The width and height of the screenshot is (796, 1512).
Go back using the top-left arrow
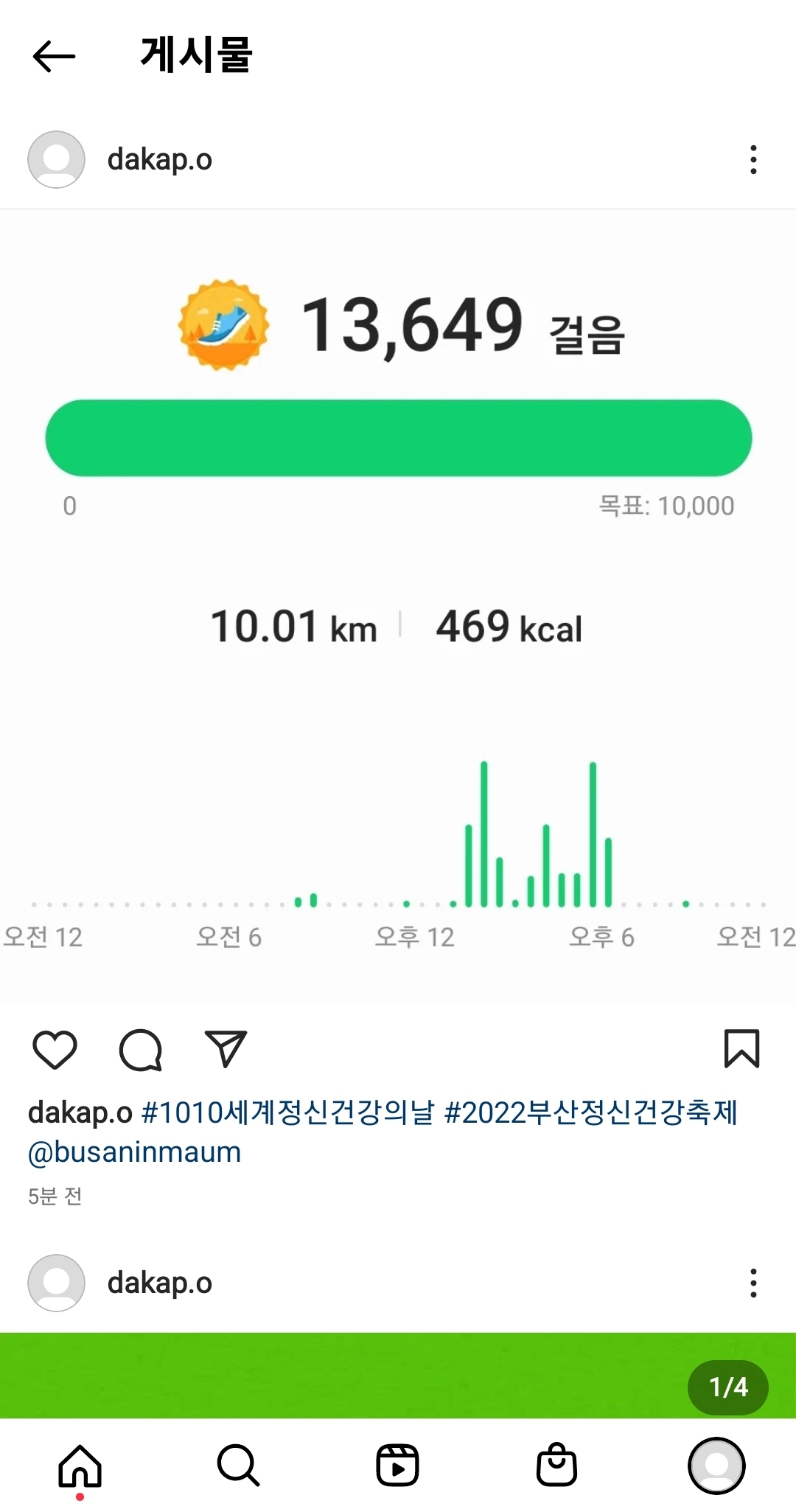pyautogui.click(x=54, y=57)
